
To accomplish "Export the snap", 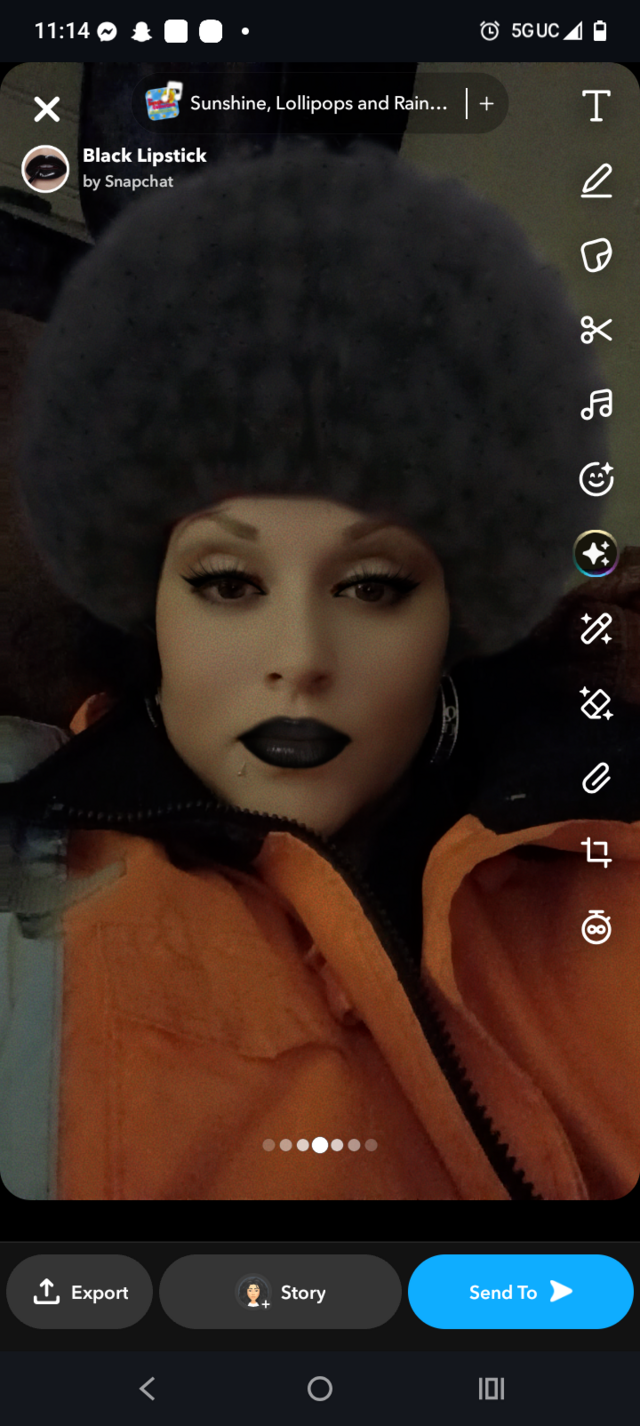I will (80, 1292).
